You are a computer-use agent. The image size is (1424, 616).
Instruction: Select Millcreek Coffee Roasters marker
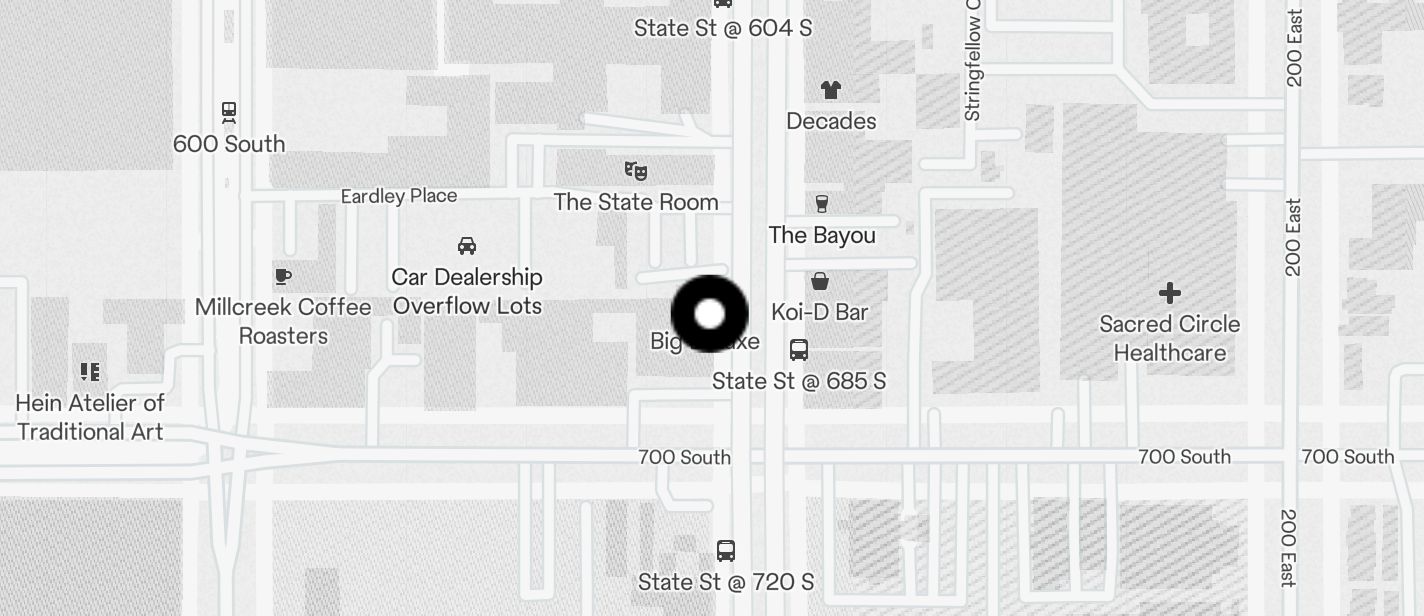pyautogui.click(x=283, y=277)
